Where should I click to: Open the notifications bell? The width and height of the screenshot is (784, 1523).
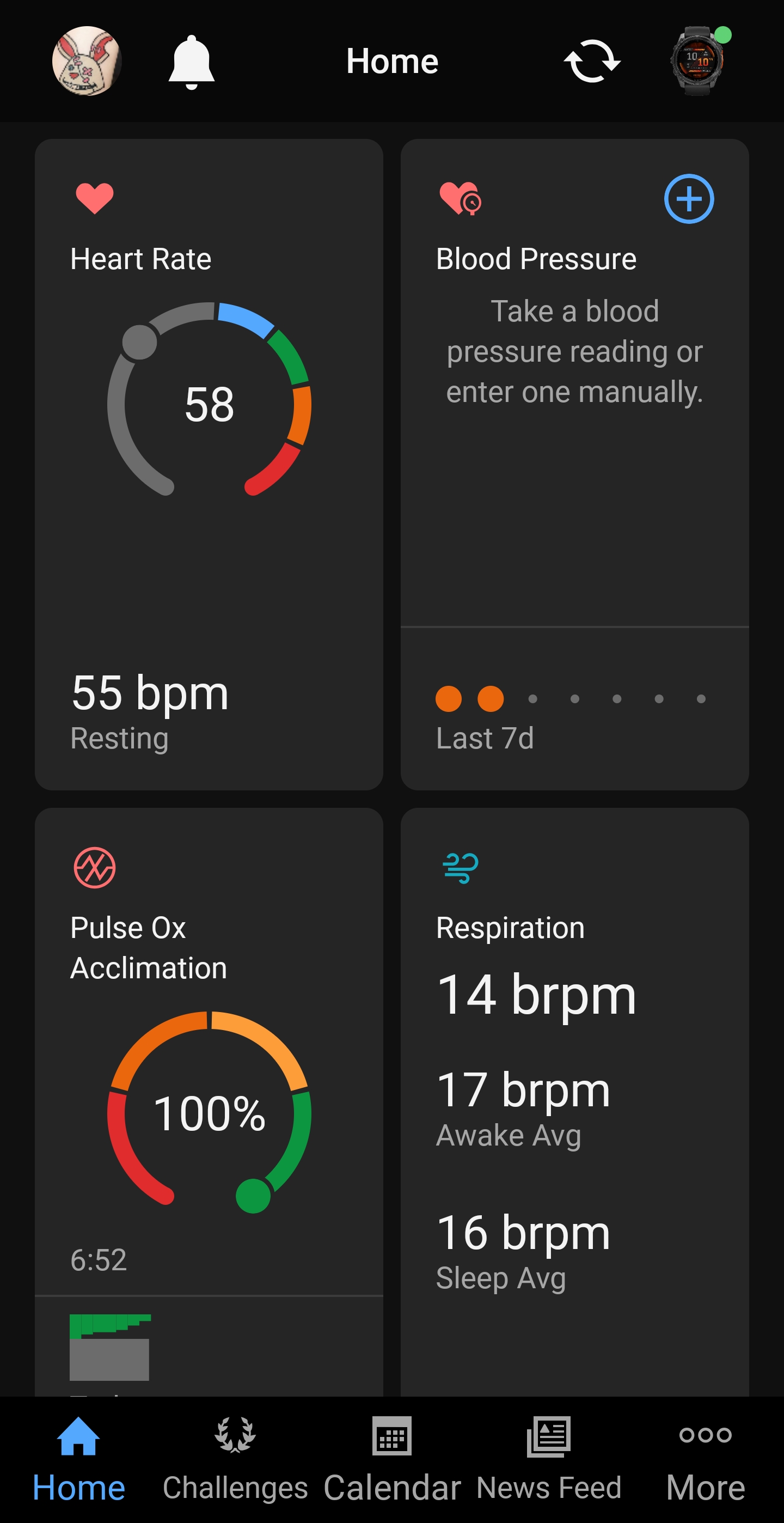tap(191, 62)
